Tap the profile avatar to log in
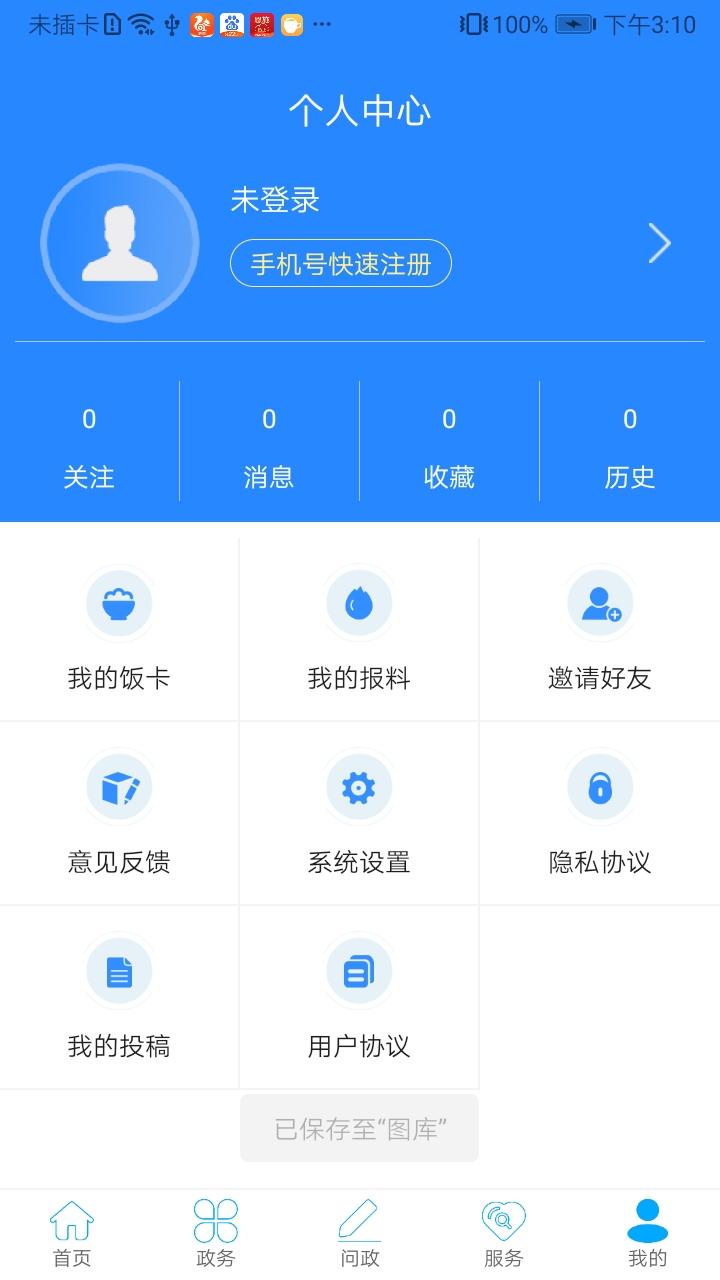This screenshot has width=720, height=1280. (x=120, y=243)
